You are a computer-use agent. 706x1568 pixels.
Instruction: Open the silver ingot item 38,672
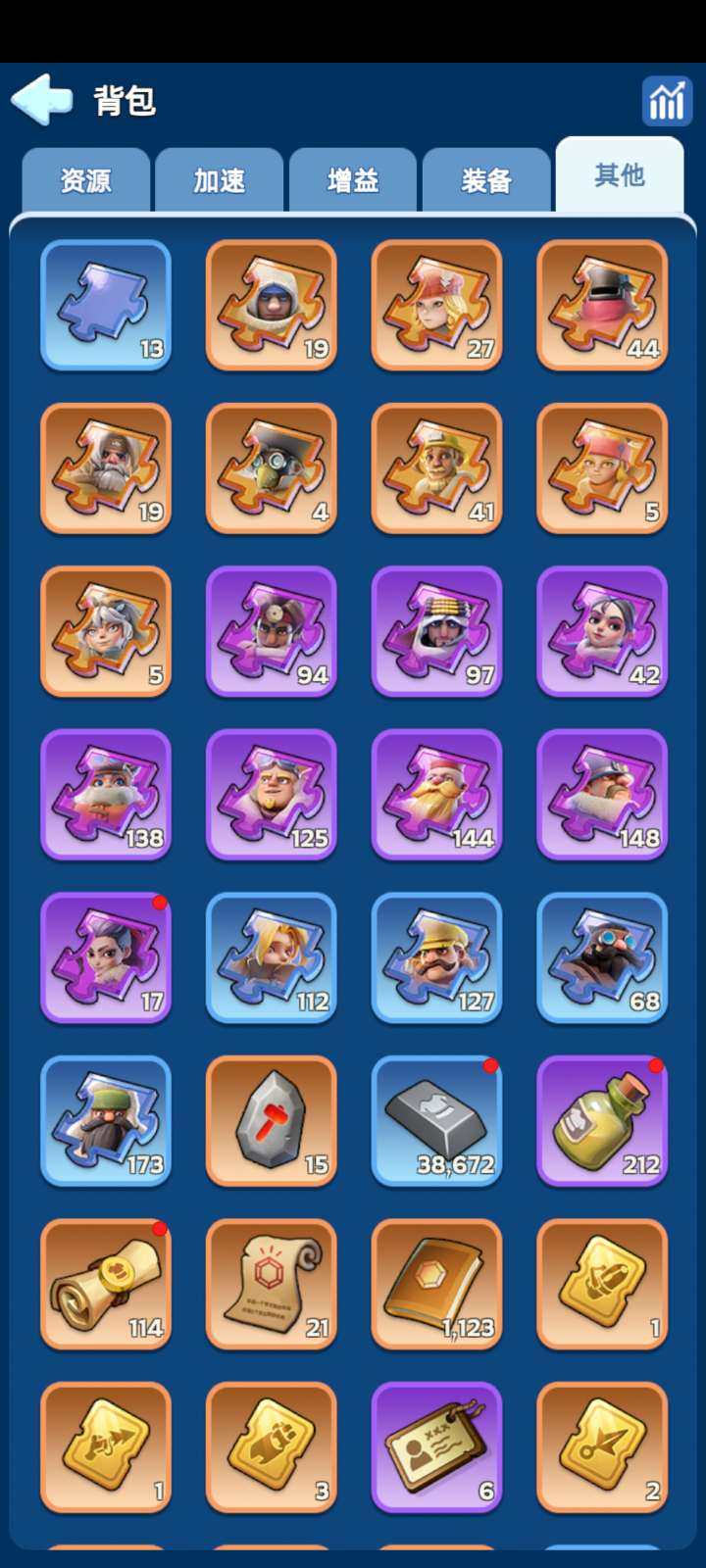click(437, 1121)
